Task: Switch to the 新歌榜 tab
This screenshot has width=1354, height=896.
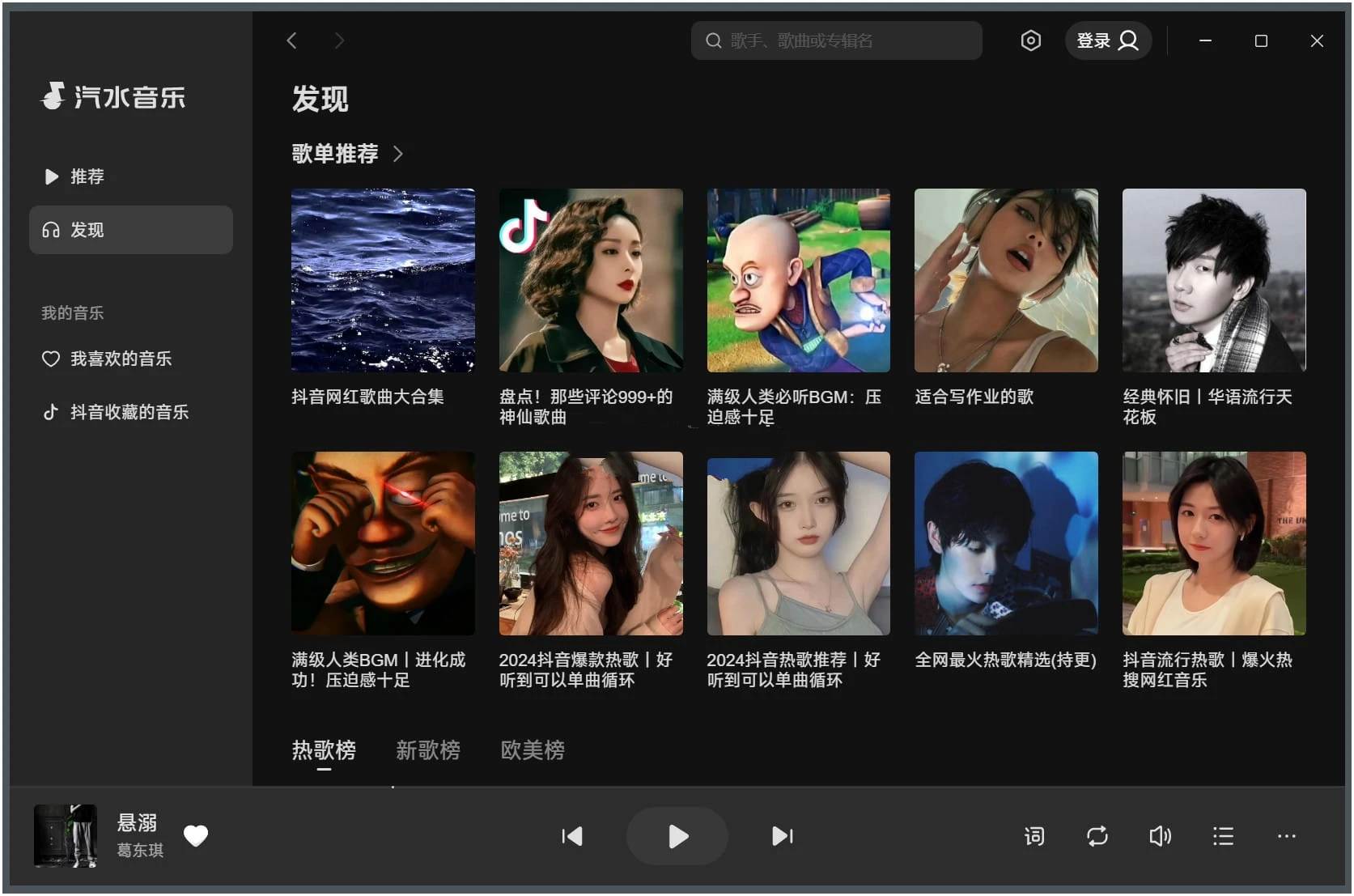Action: [x=428, y=750]
